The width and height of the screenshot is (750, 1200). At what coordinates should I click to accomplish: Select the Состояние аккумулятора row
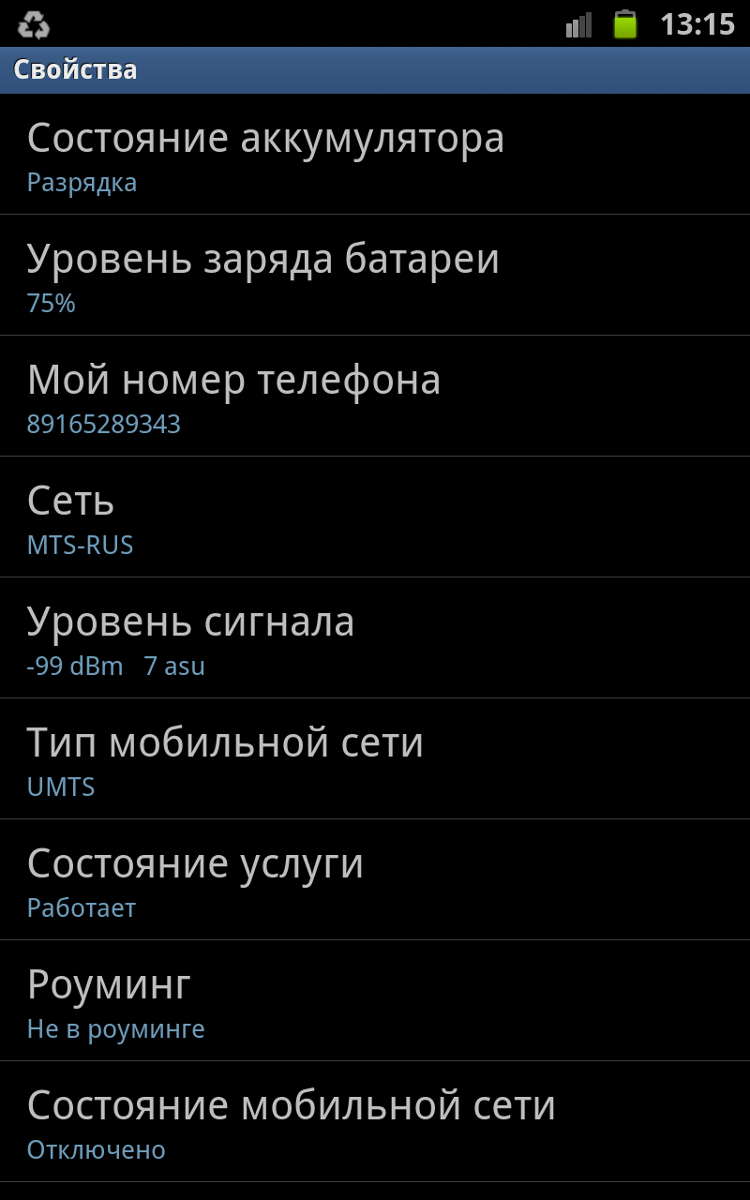375,154
